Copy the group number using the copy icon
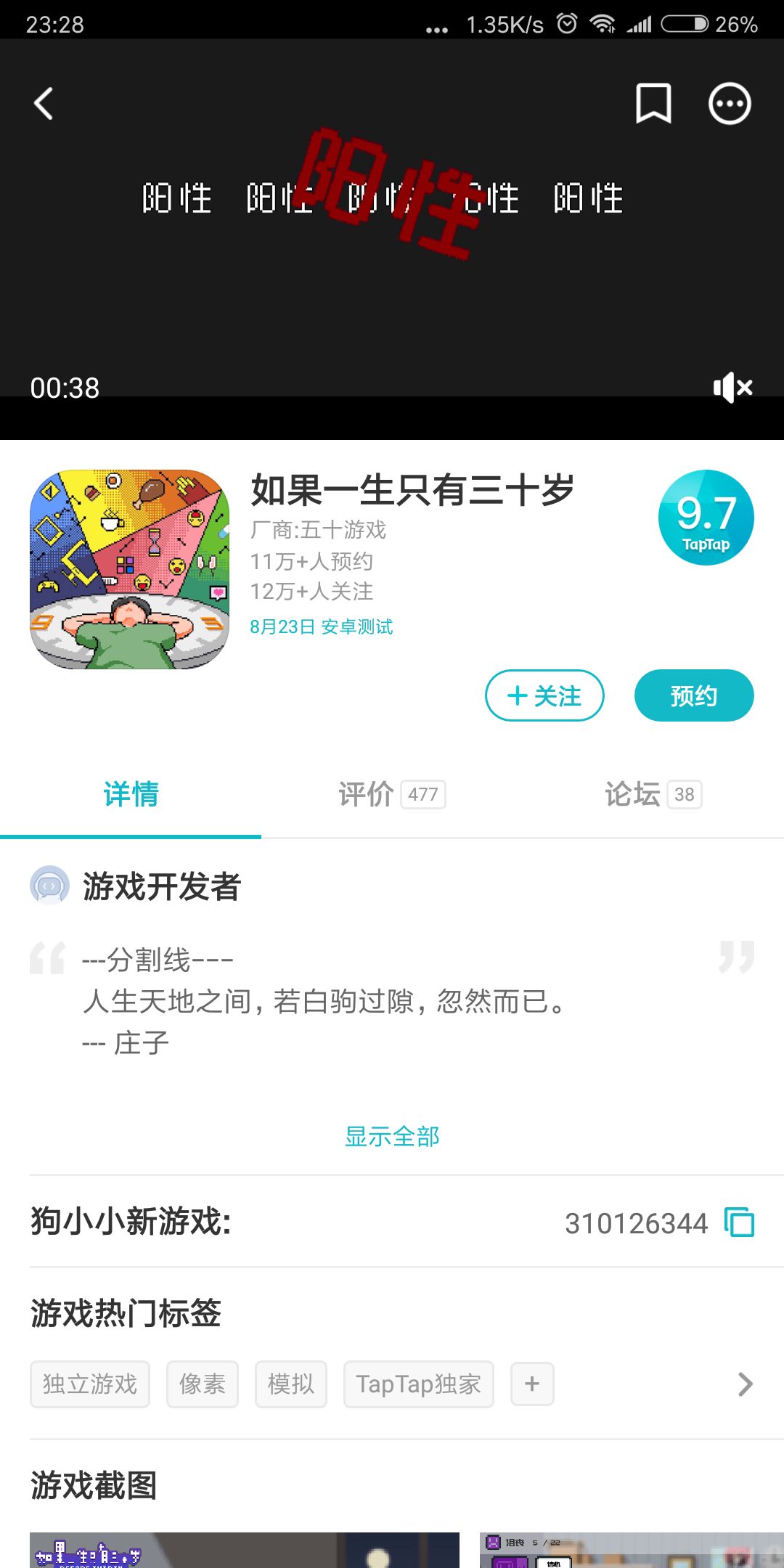Viewport: 784px width, 1568px height. (740, 1222)
